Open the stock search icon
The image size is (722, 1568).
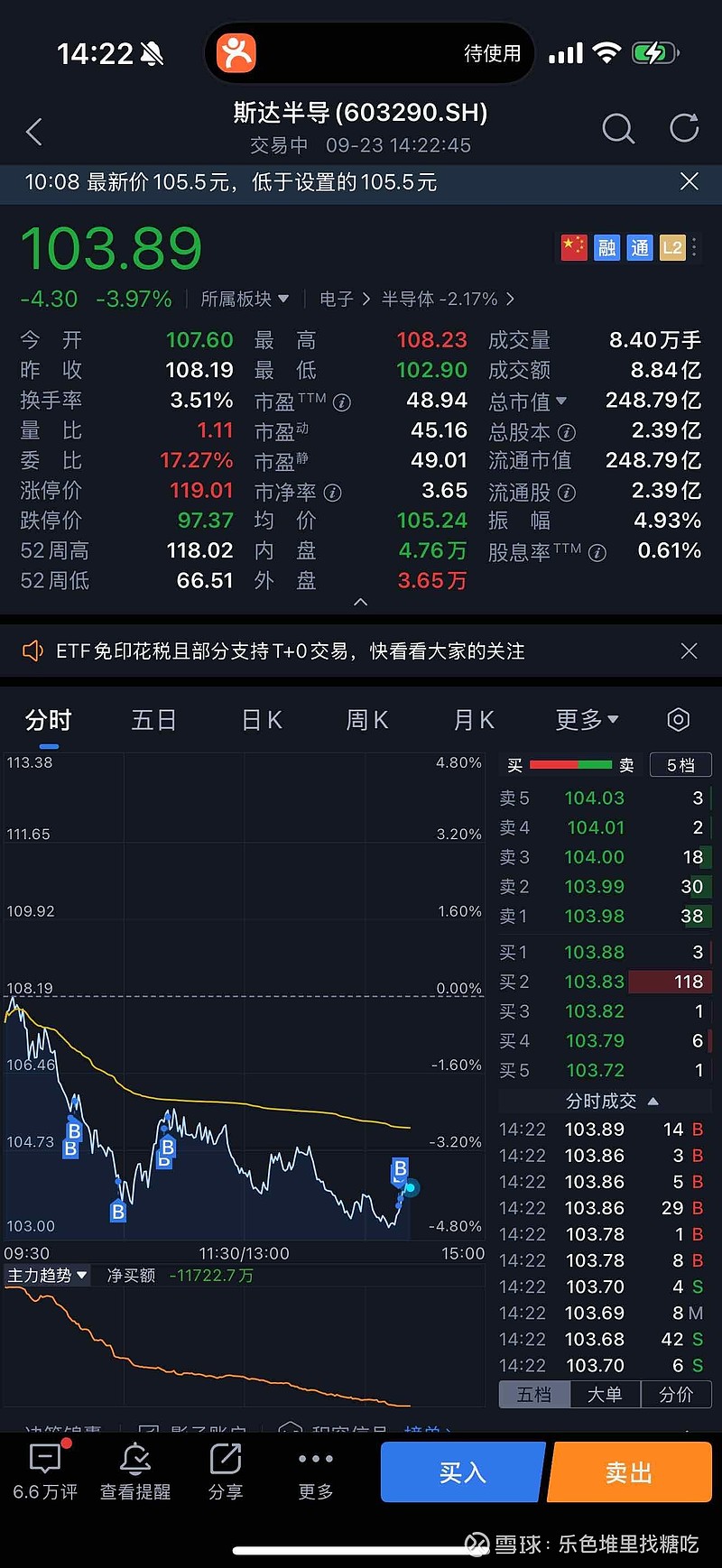tap(618, 129)
